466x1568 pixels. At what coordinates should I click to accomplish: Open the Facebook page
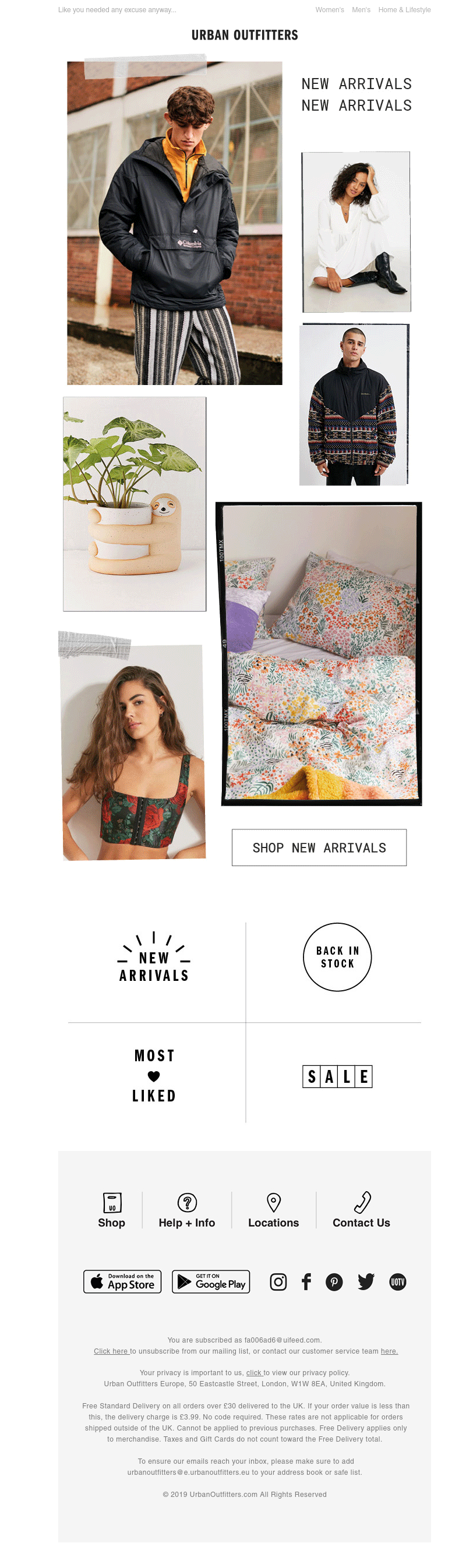pyautogui.click(x=306, y=1282)
